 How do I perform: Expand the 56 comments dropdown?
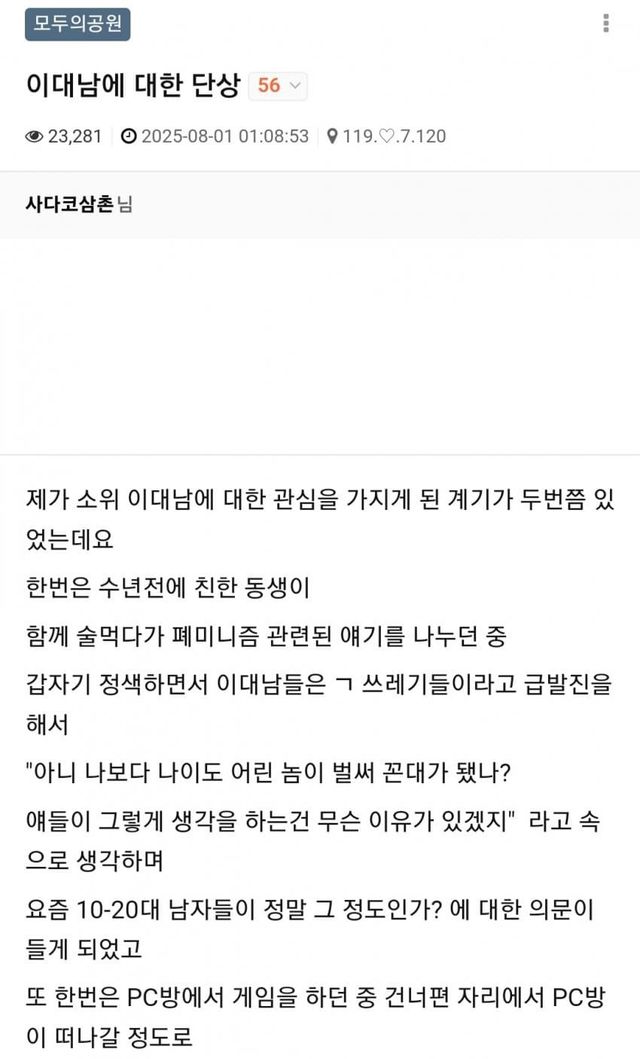pyautogui.click(x=278, y=86)
